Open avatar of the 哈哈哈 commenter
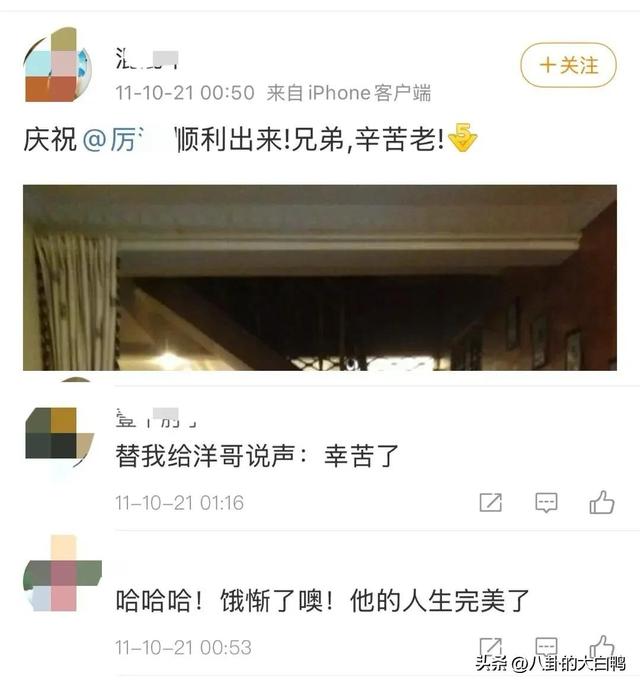640x686 pixels. pos(64,575)
